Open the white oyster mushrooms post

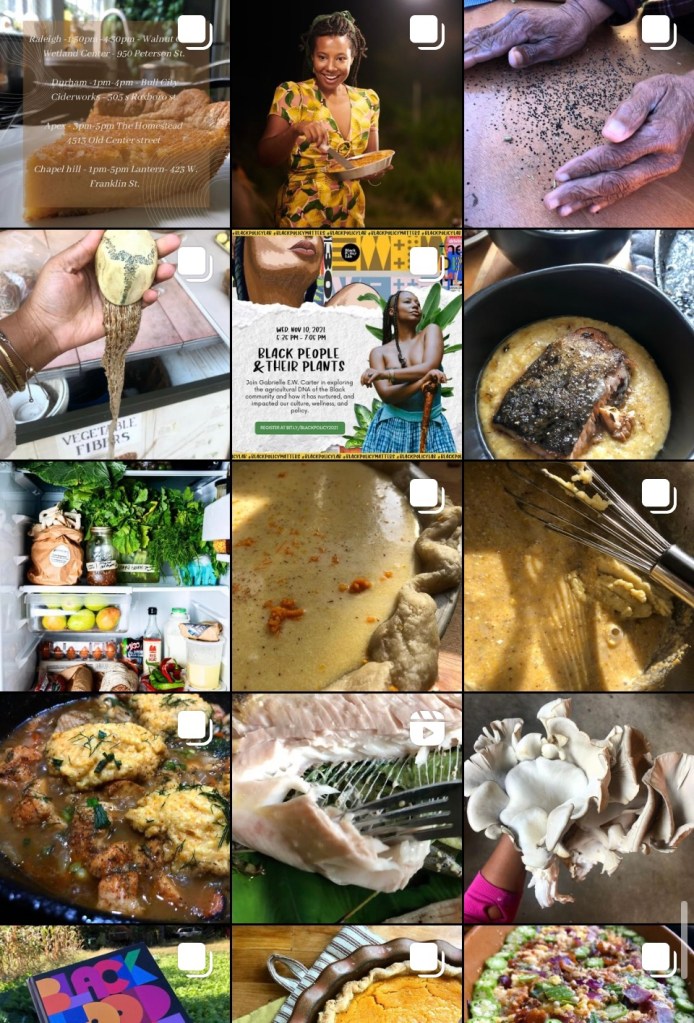pyautogui.click(x=579, y=808)
